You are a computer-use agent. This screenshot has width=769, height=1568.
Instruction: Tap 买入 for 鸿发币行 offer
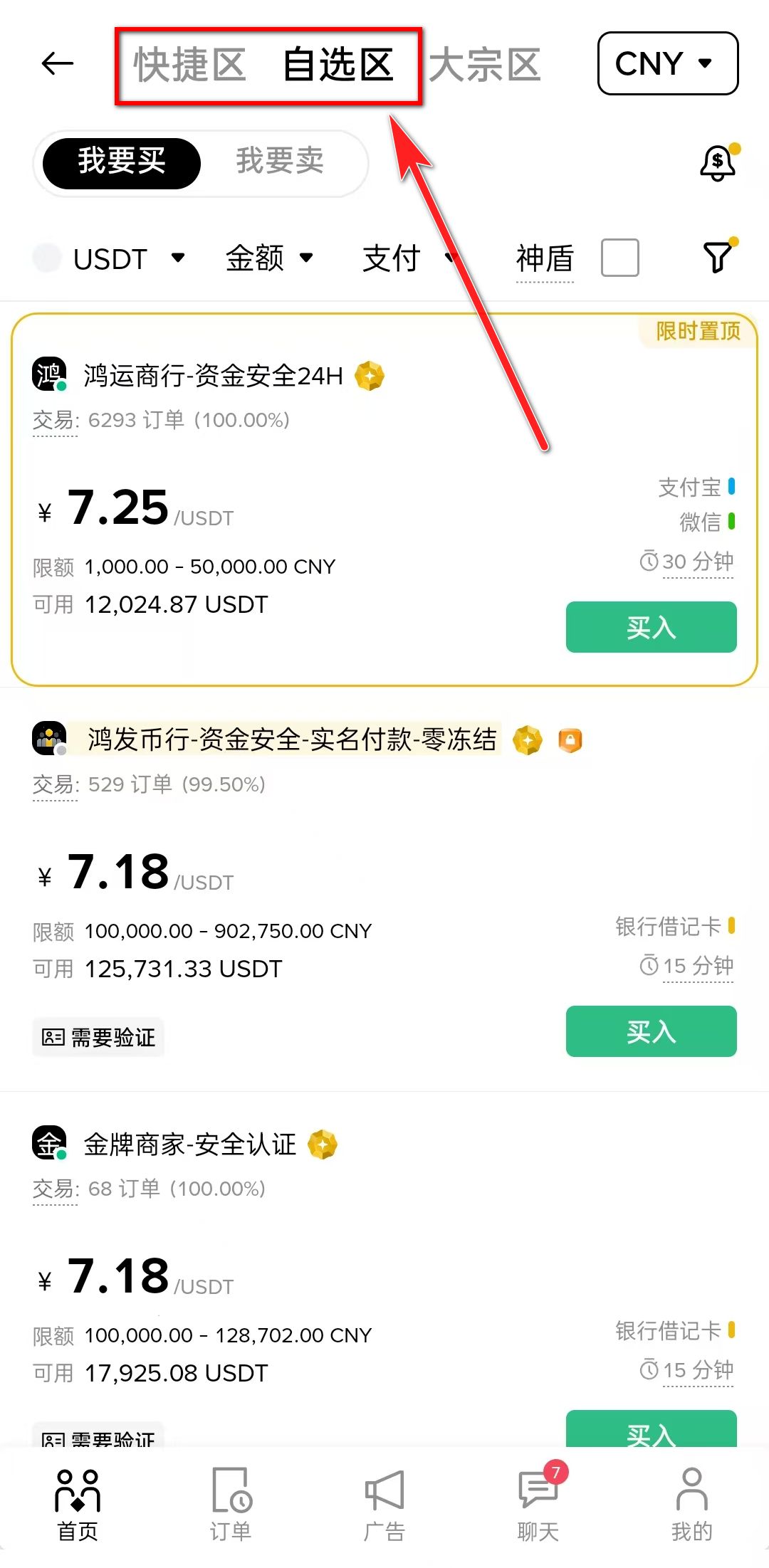click(651, 1031)
